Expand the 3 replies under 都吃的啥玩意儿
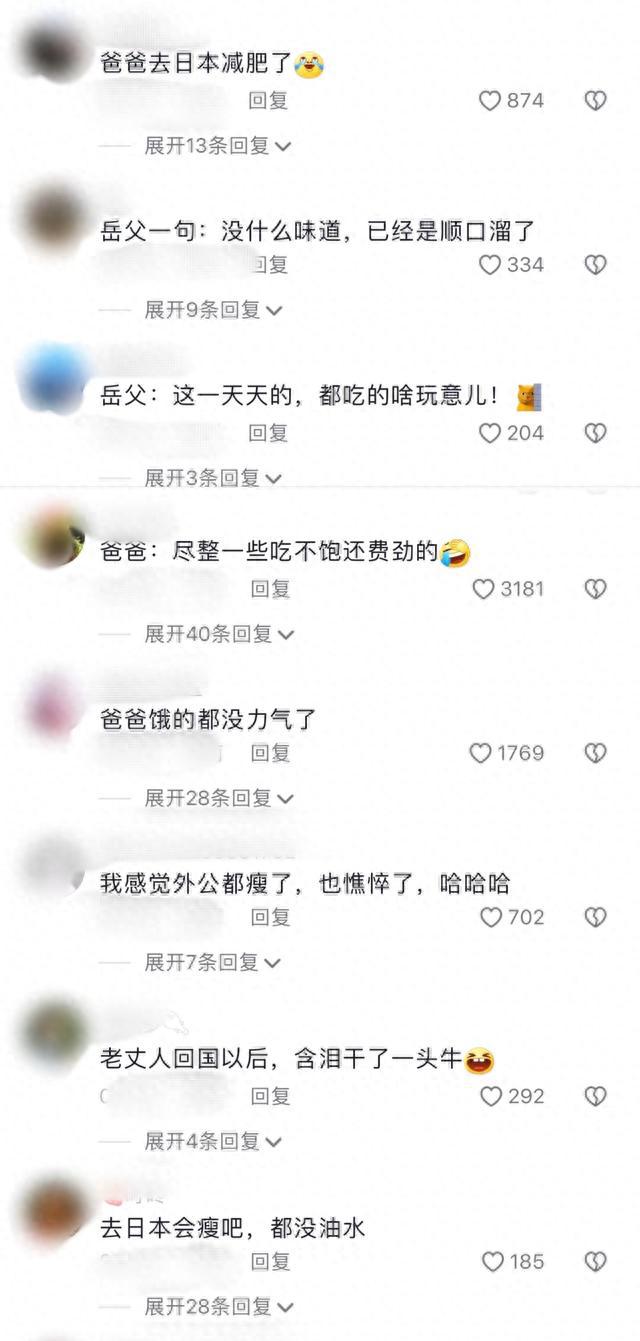 pyautogui.click(x=213, y=478)
